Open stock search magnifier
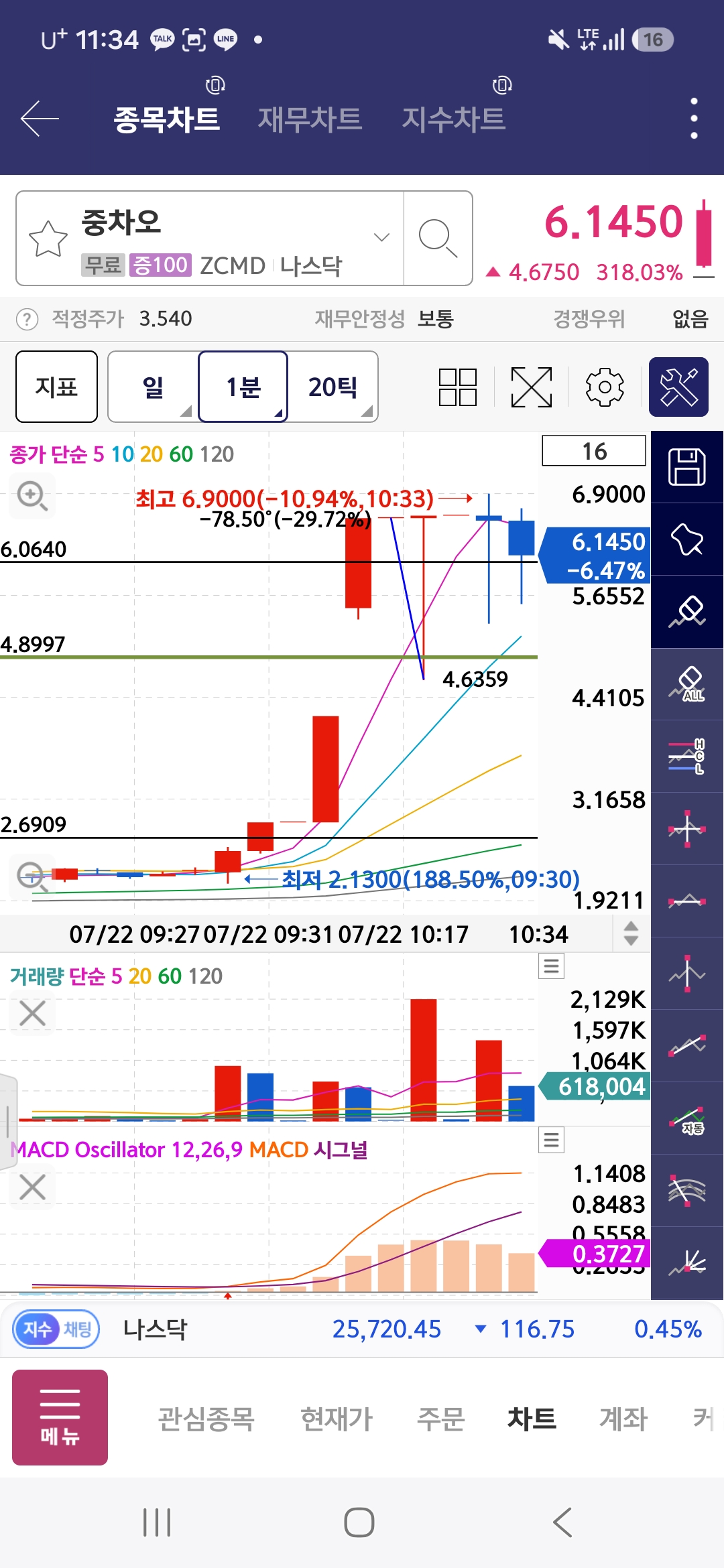This screenshot has height=1568, width=724. point(438,238)
